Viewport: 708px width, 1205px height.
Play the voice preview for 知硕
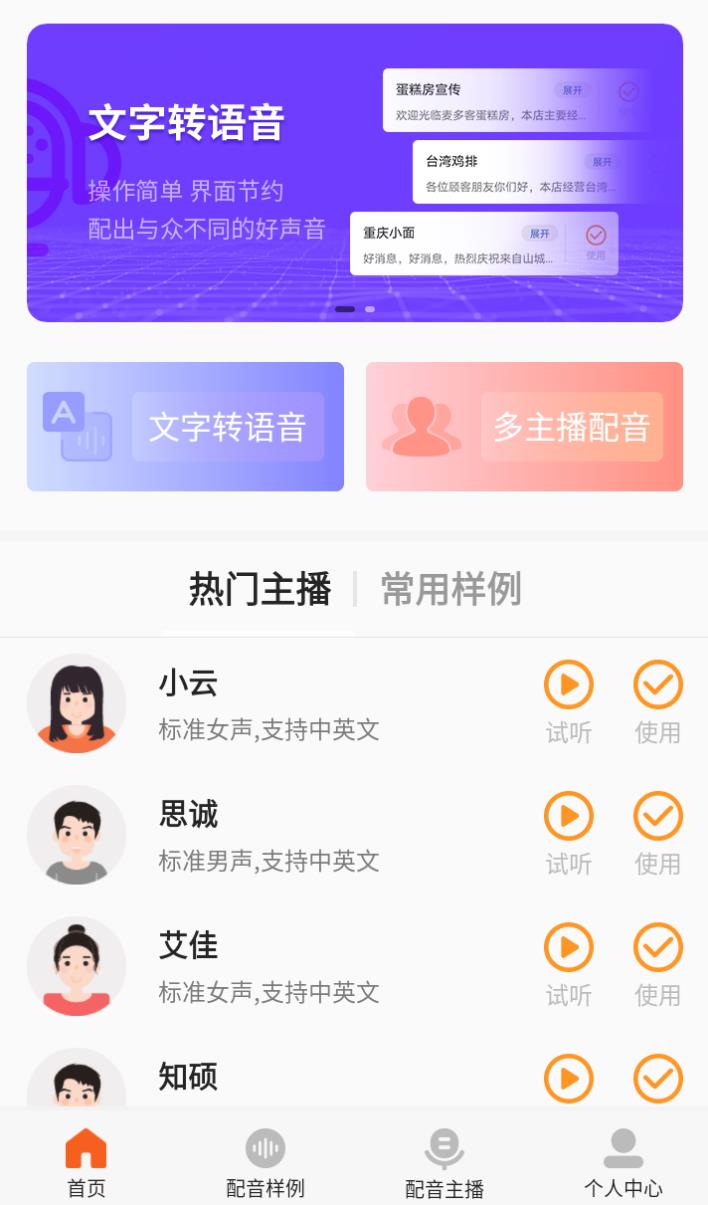[x=568, y=1079]
